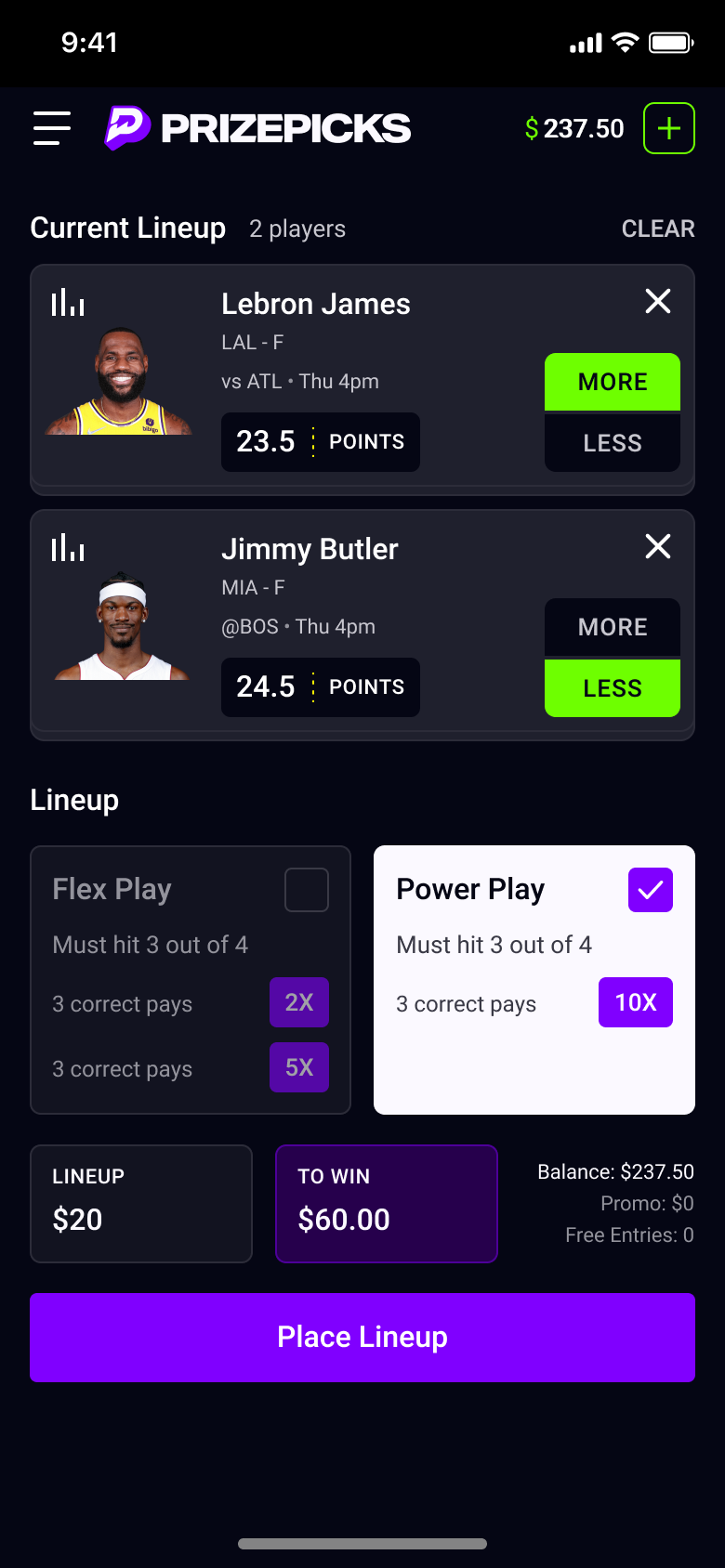
Task: Select LESS for Lebron James
Action: click(x=612, y=442)
